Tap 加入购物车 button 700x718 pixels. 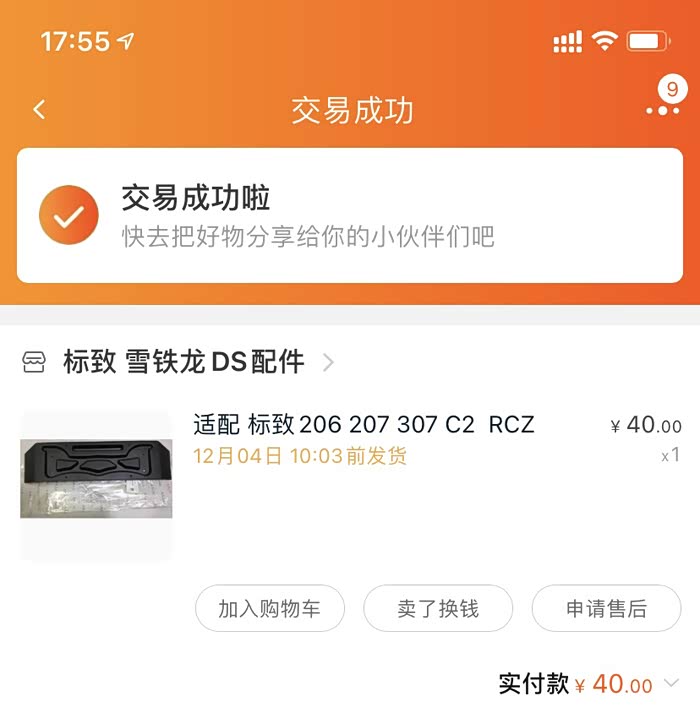[x=269, y=608]
